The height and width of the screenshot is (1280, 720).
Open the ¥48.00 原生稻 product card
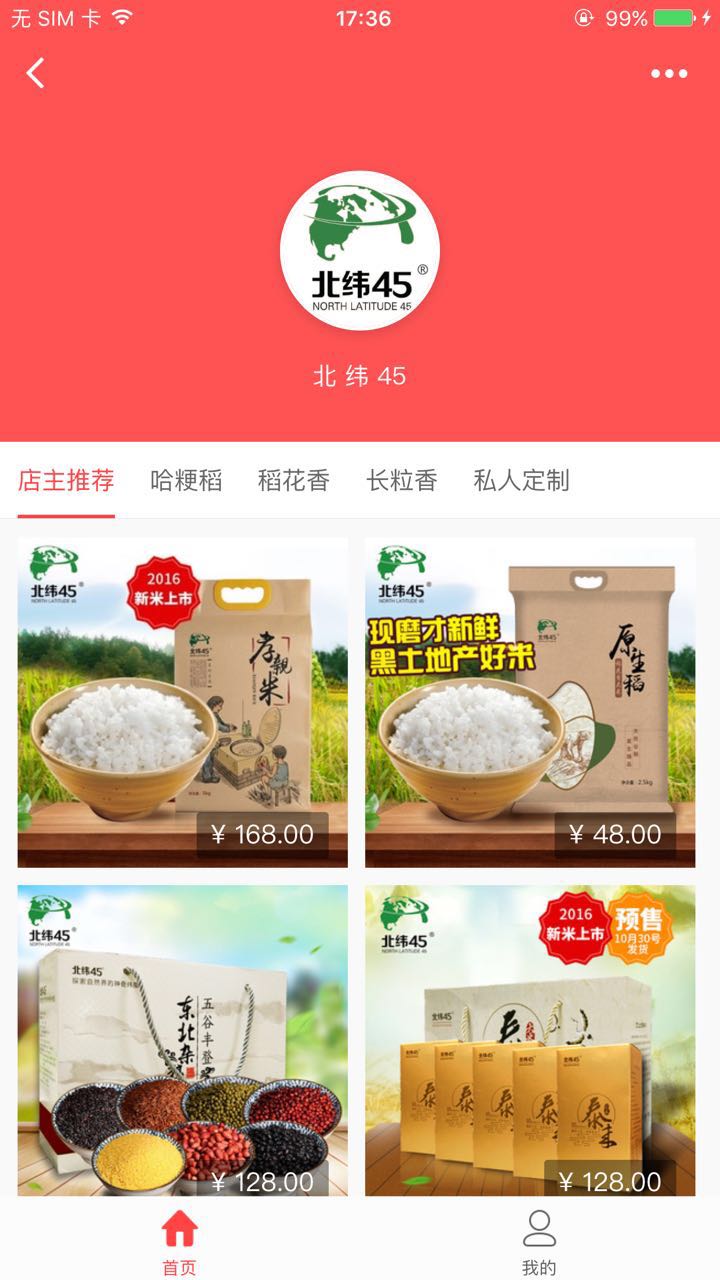click(x=530, y=702)
